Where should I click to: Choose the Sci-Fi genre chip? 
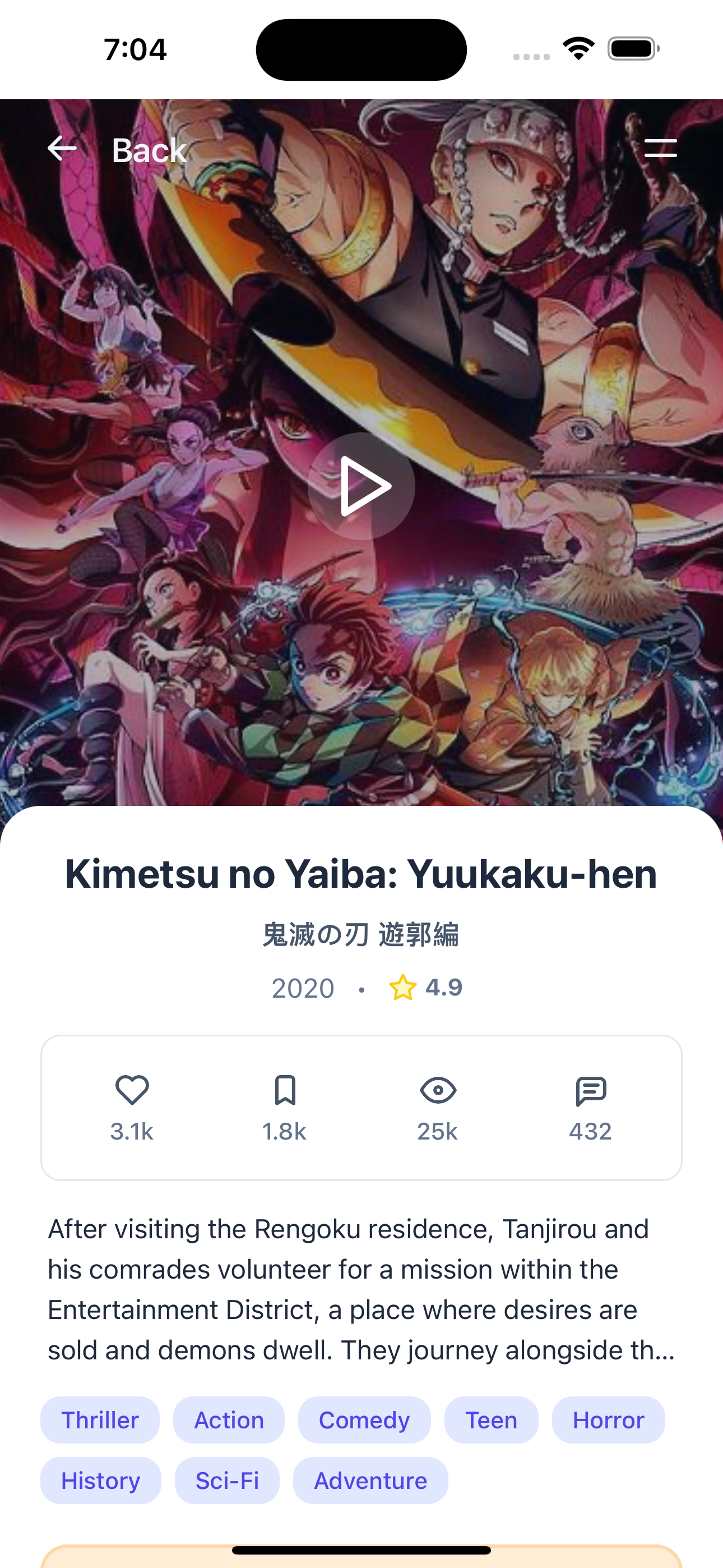tap(227, 1481)
